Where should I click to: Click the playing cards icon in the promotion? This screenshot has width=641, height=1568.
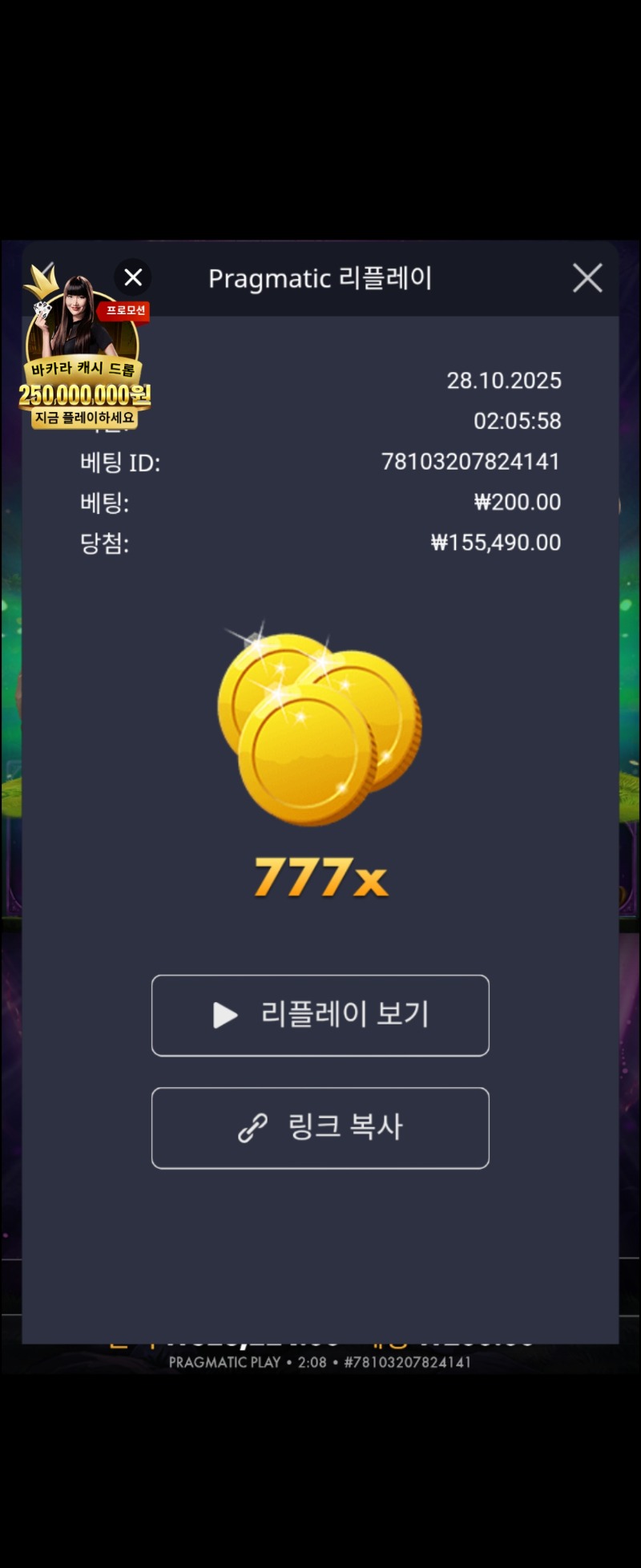pos(44,313)
